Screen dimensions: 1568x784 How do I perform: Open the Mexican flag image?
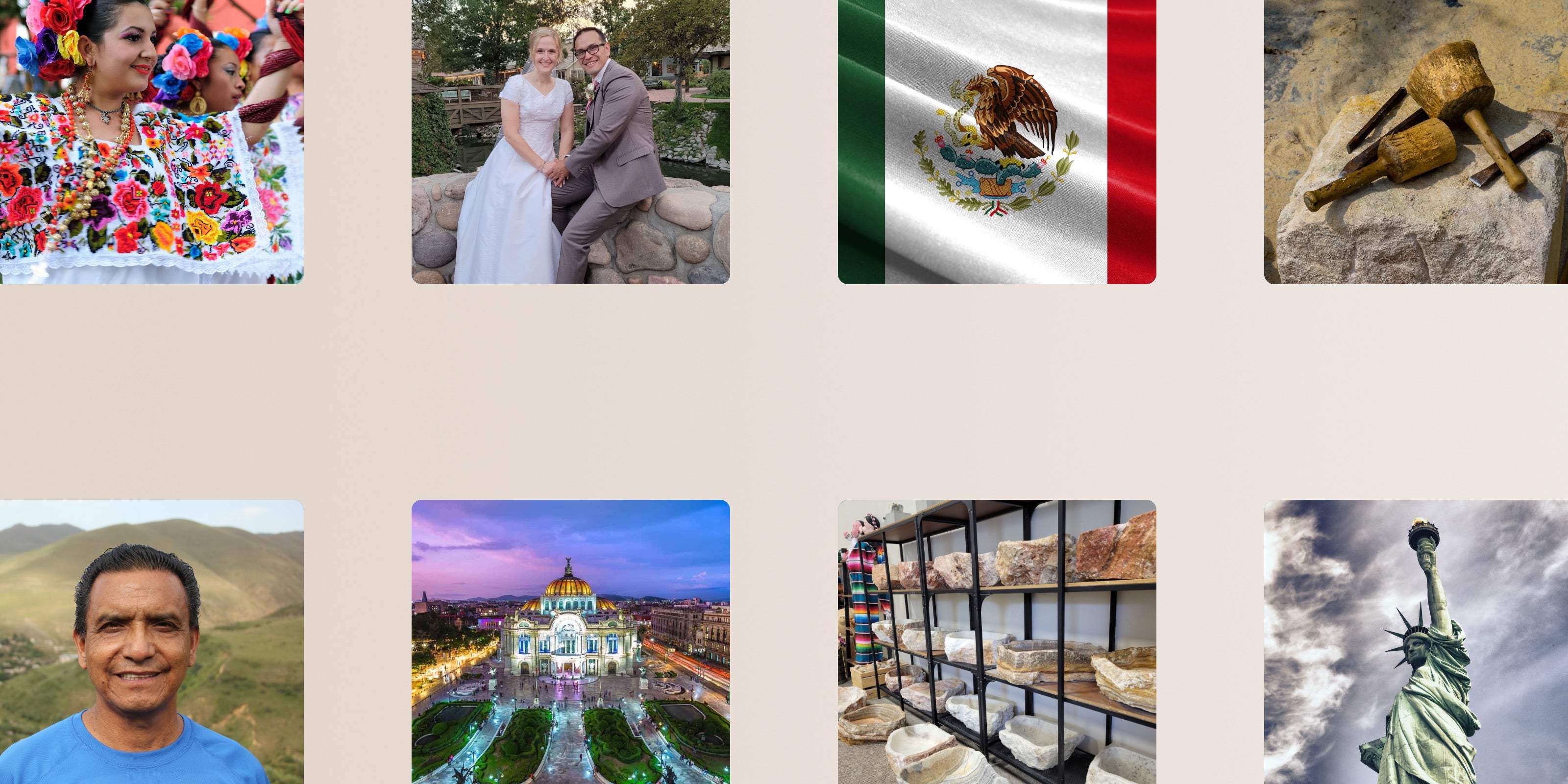tap(997, 141)
